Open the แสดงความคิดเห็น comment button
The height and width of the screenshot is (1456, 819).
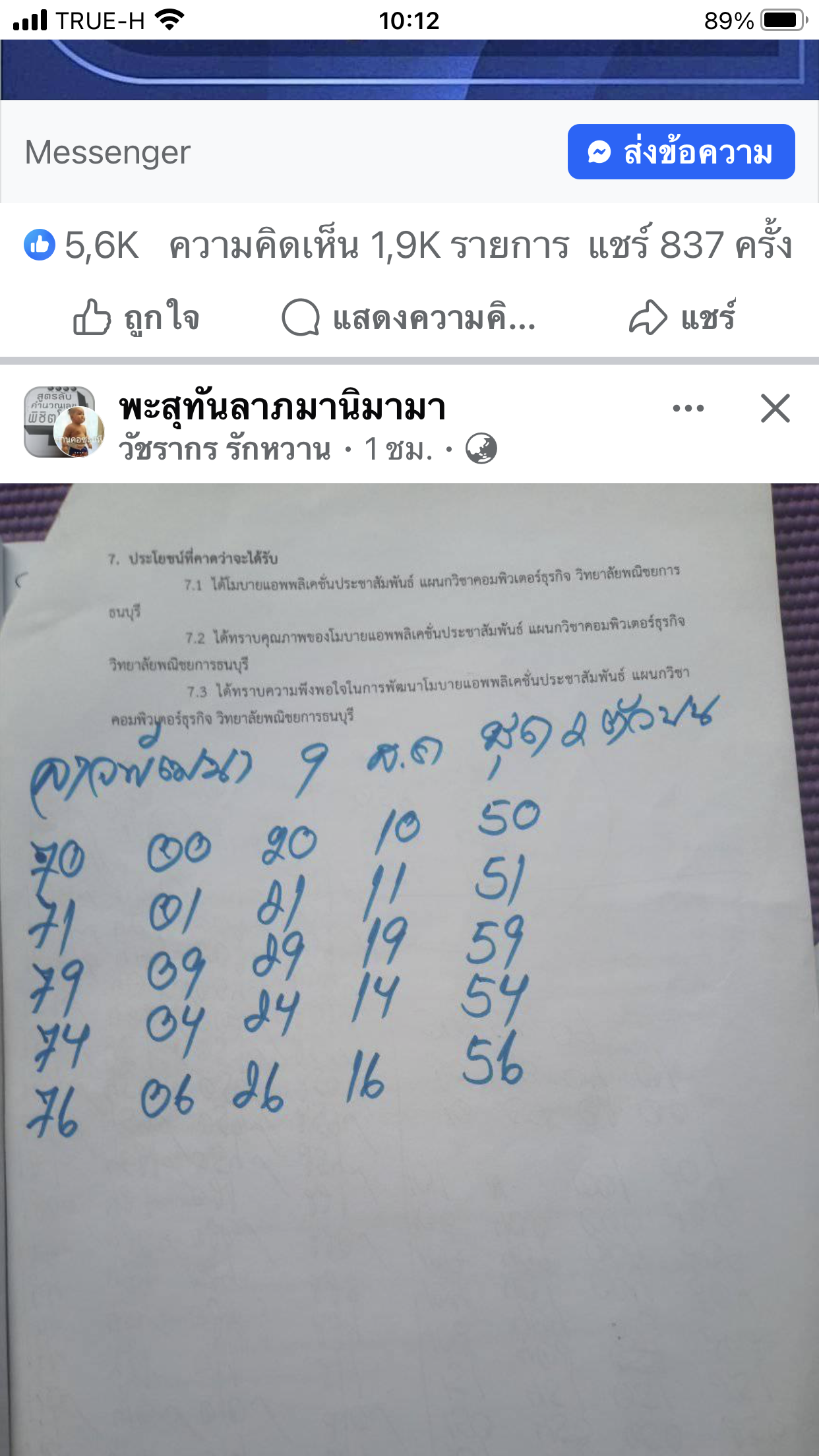[409, 318]
